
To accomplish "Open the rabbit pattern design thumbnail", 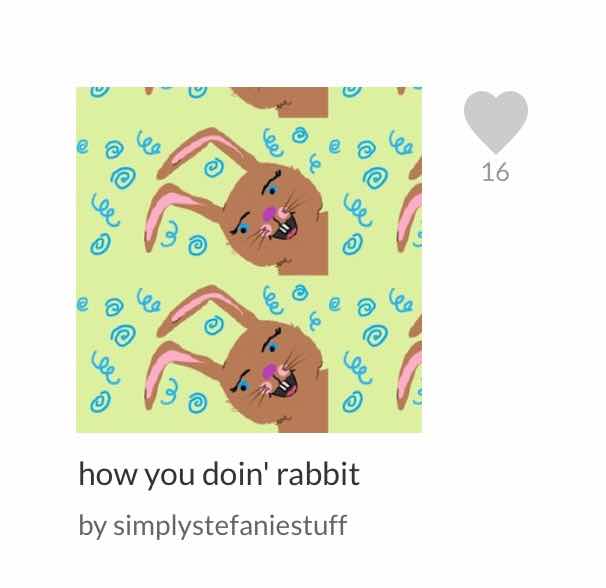I will [x=249, y=260].
